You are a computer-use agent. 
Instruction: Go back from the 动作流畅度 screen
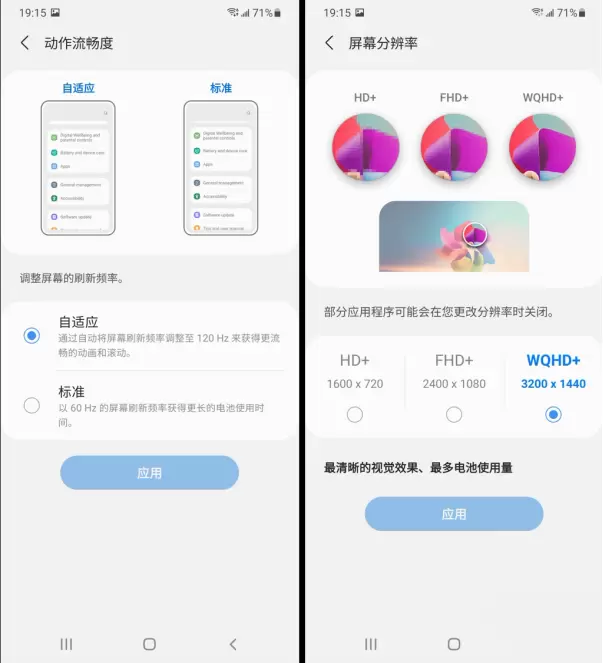[x=25, y=43]
